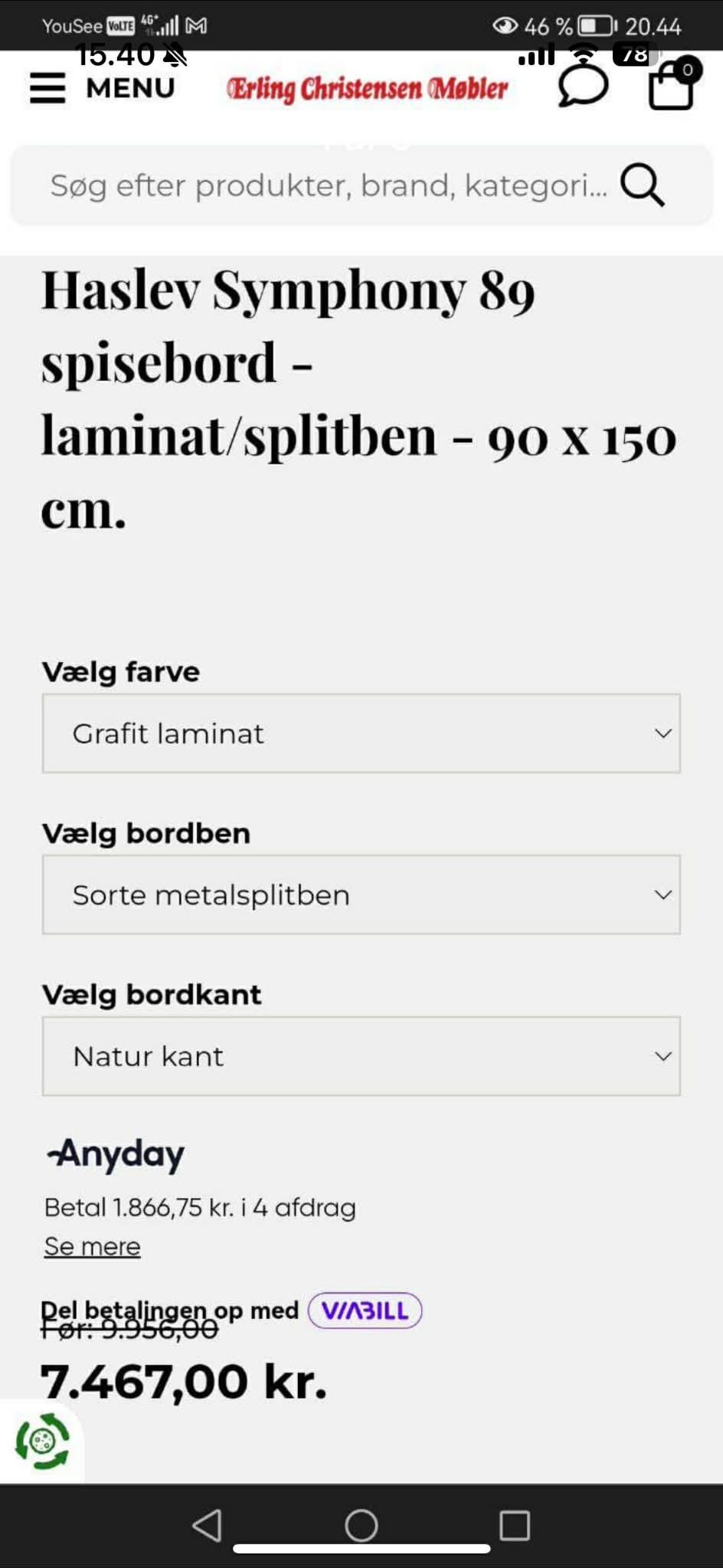Expand the Vælg farve dropdown
The height and width of the screenshot is (1568, 723).
(x=361, y=733)
